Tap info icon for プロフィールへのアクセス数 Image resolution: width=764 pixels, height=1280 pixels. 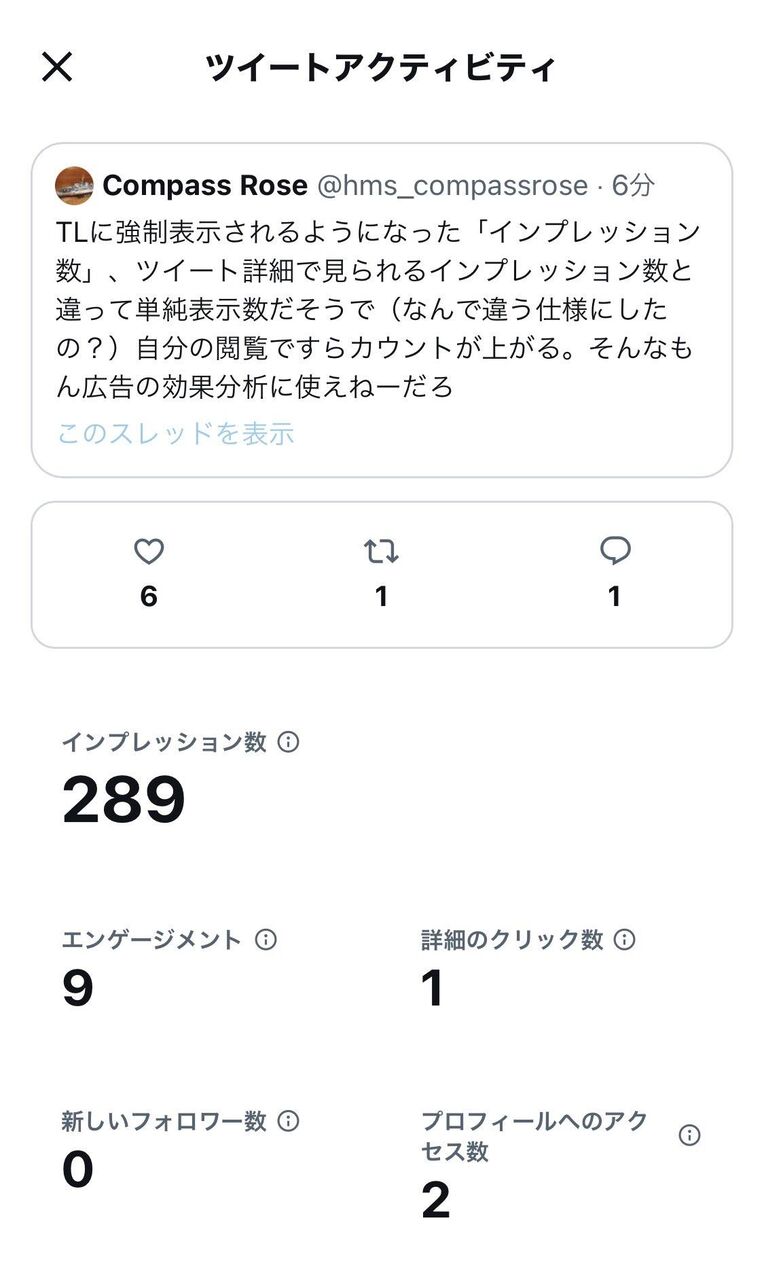(690, 1135)
